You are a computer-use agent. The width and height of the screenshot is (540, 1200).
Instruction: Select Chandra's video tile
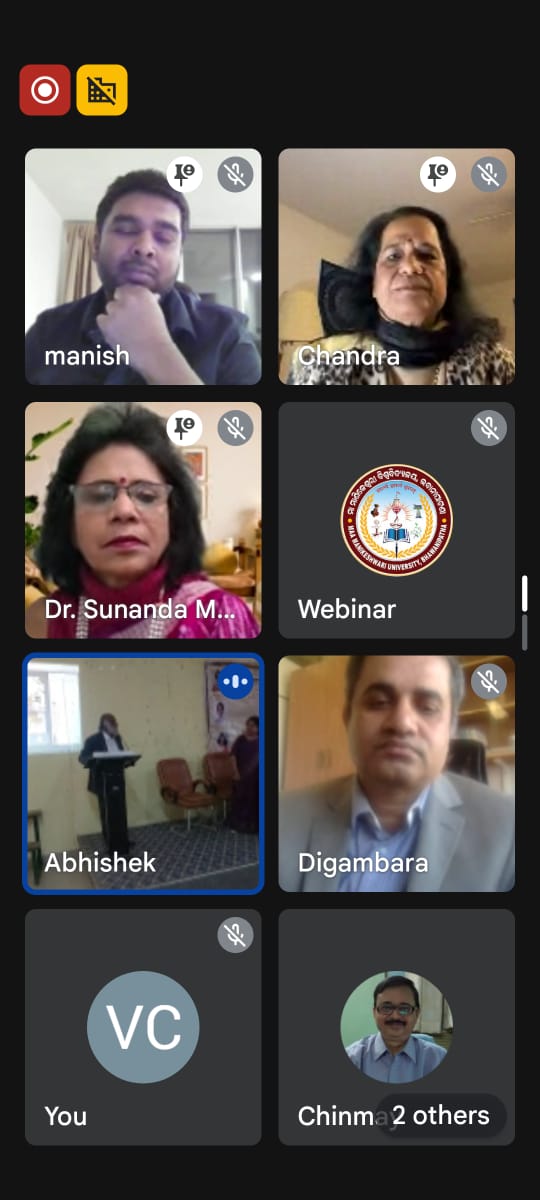(x=397, y=267)
